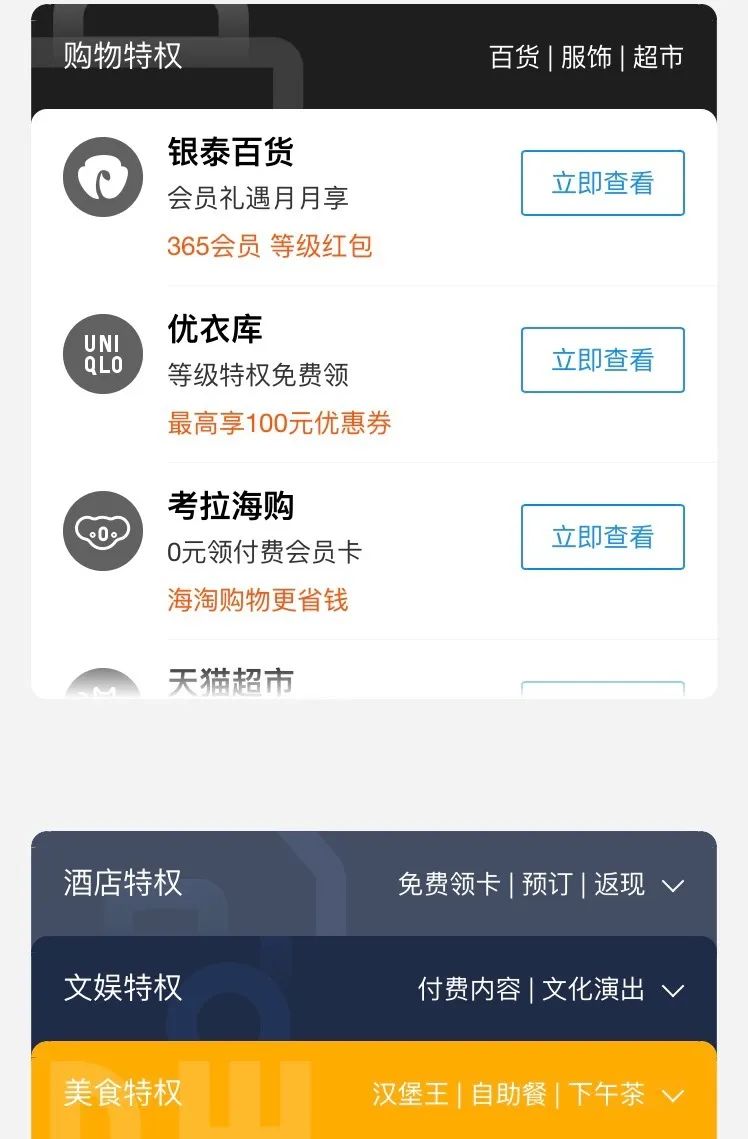The height and width of the screenshot is (1139, 748).
Task: Click the 文化演出 entertainment option text
Action: click(x=591, y=990)
